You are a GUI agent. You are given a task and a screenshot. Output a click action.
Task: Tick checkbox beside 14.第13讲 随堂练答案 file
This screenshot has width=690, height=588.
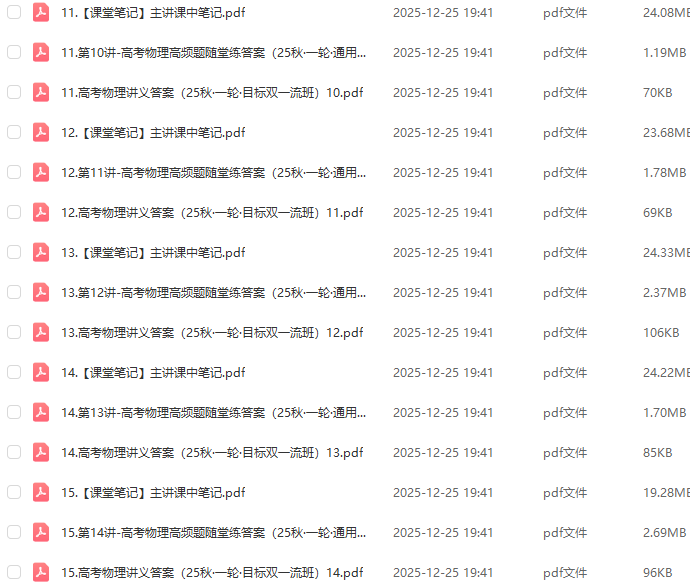(14, 412)
